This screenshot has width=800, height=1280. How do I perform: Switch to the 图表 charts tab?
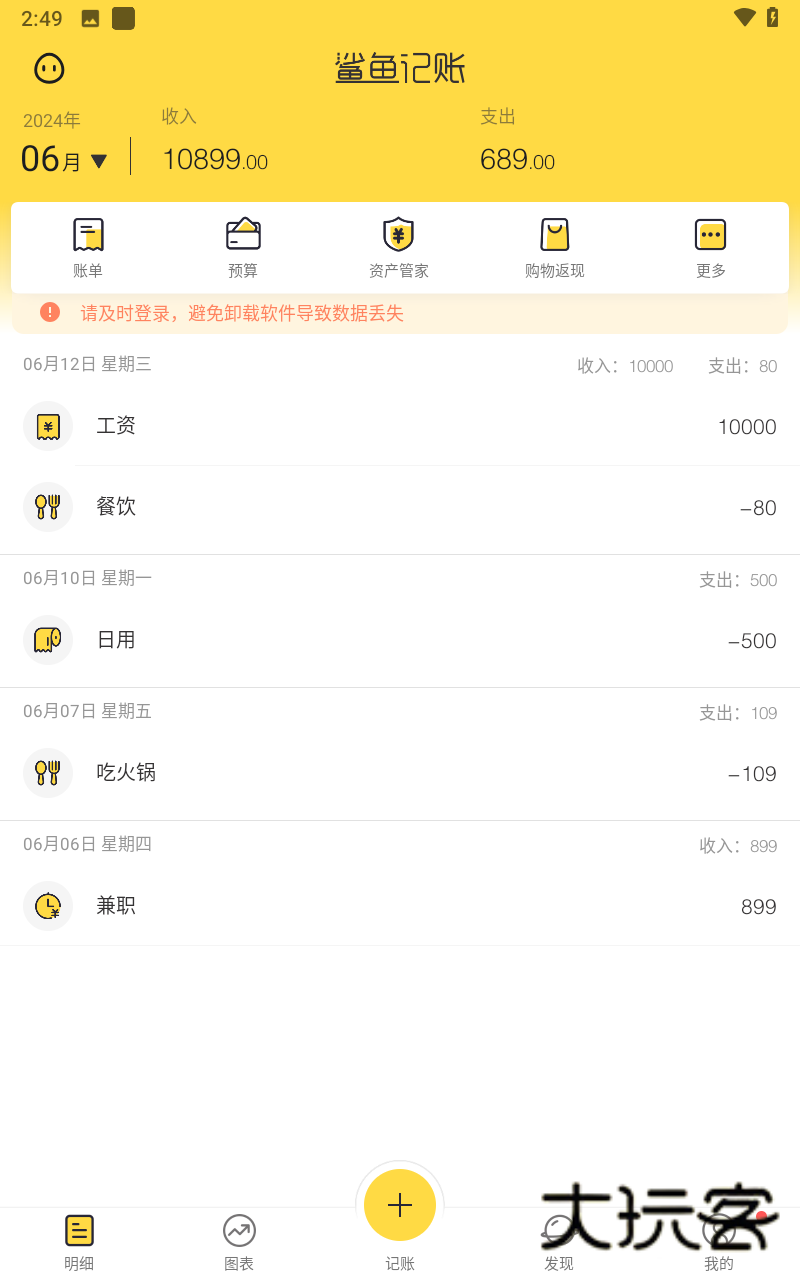239,1240
